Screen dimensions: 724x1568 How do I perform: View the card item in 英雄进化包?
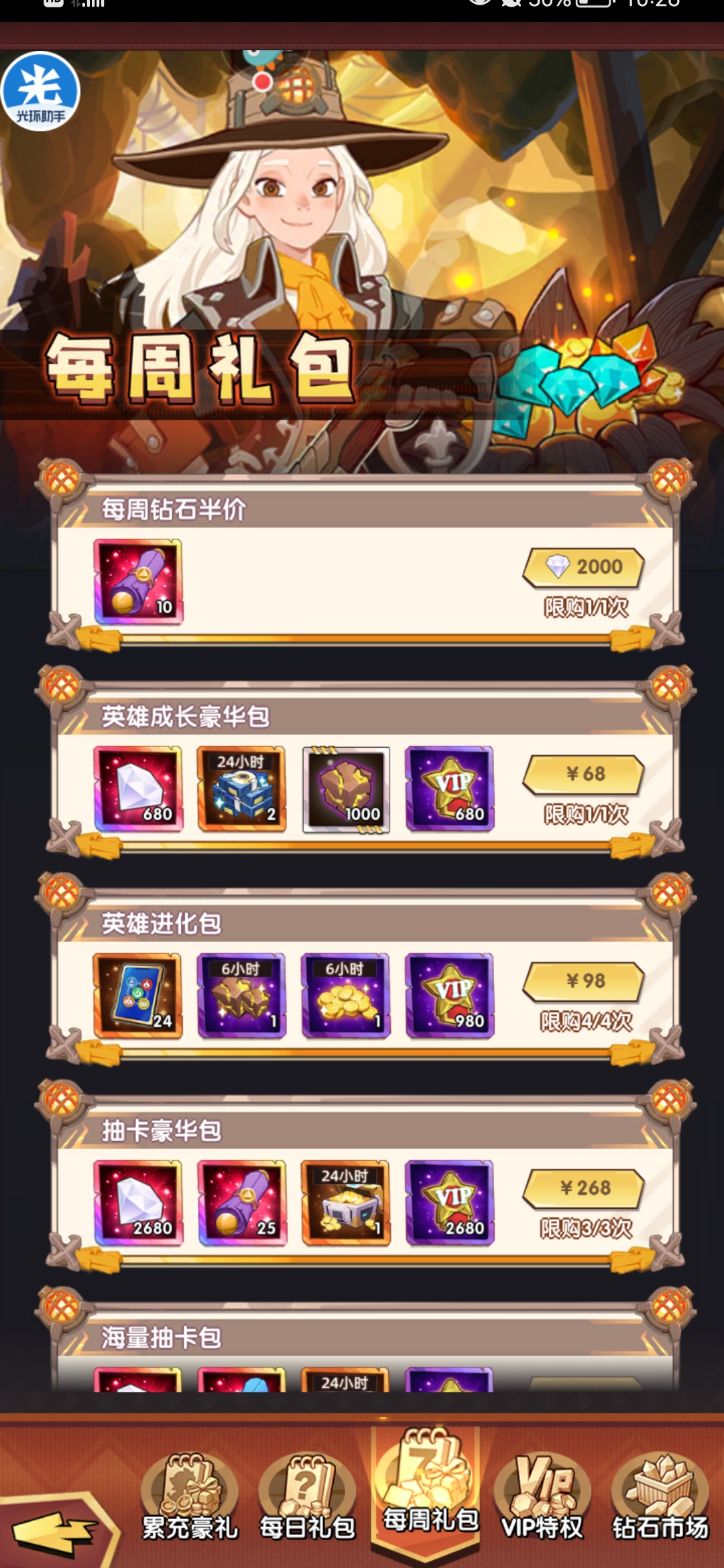pos(138,996)
